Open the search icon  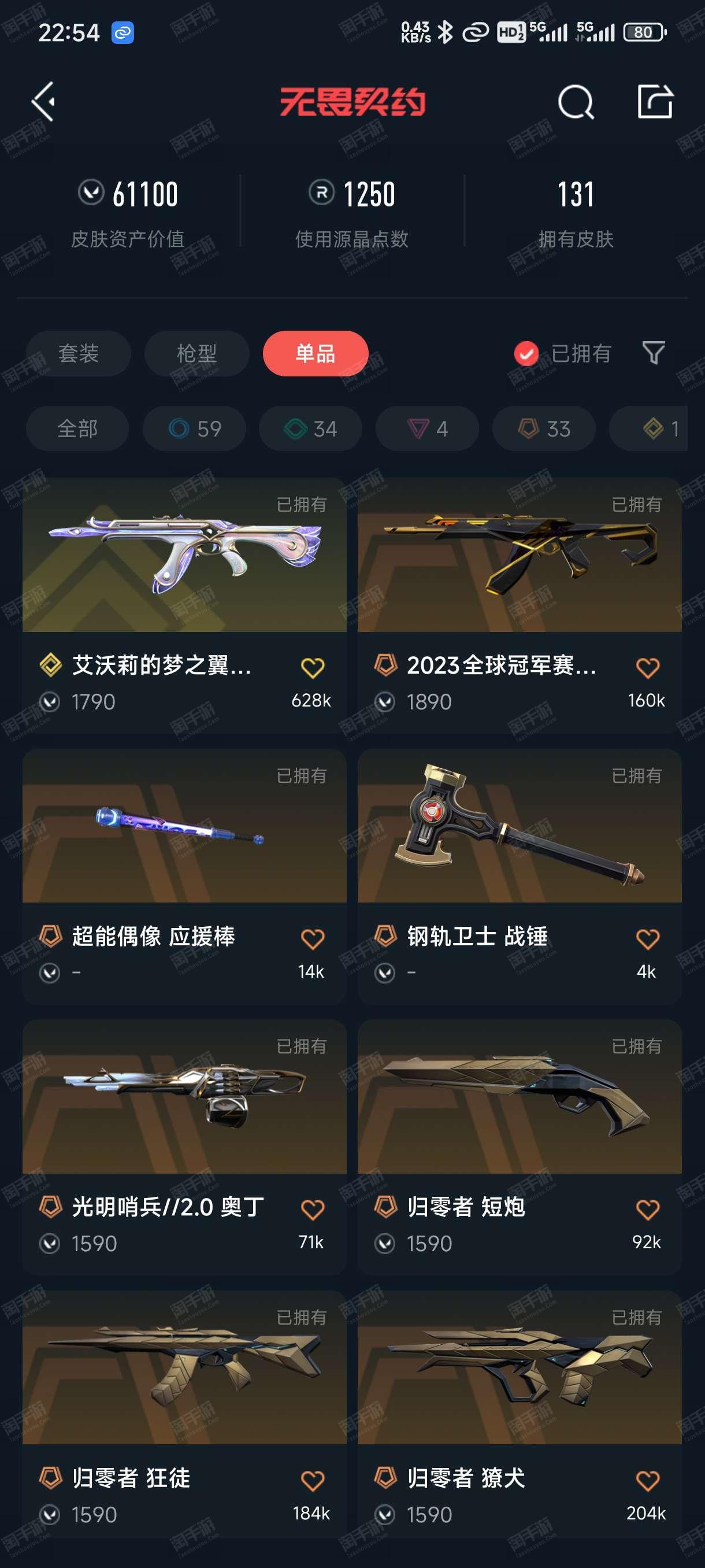pyautogui.click(x=576, y=102)
